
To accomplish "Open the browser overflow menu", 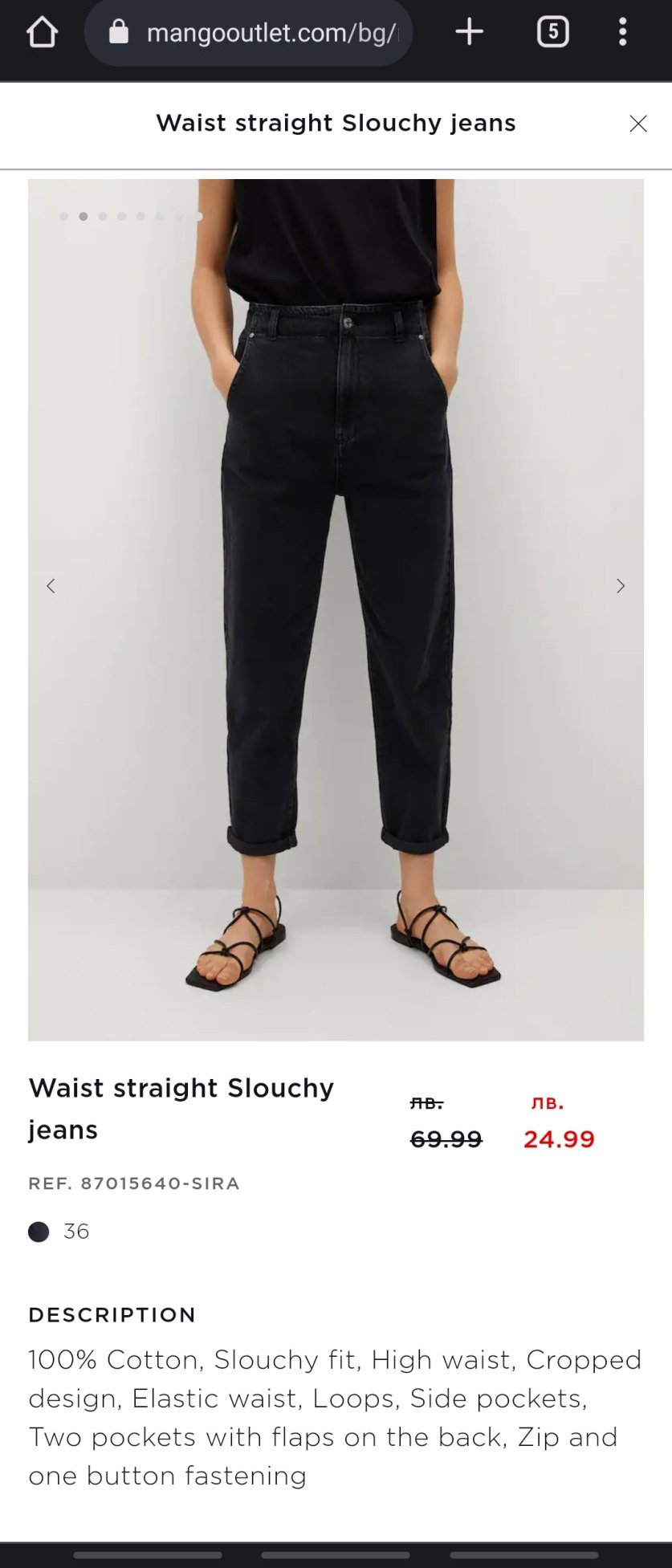I will [x=622, y=32].
